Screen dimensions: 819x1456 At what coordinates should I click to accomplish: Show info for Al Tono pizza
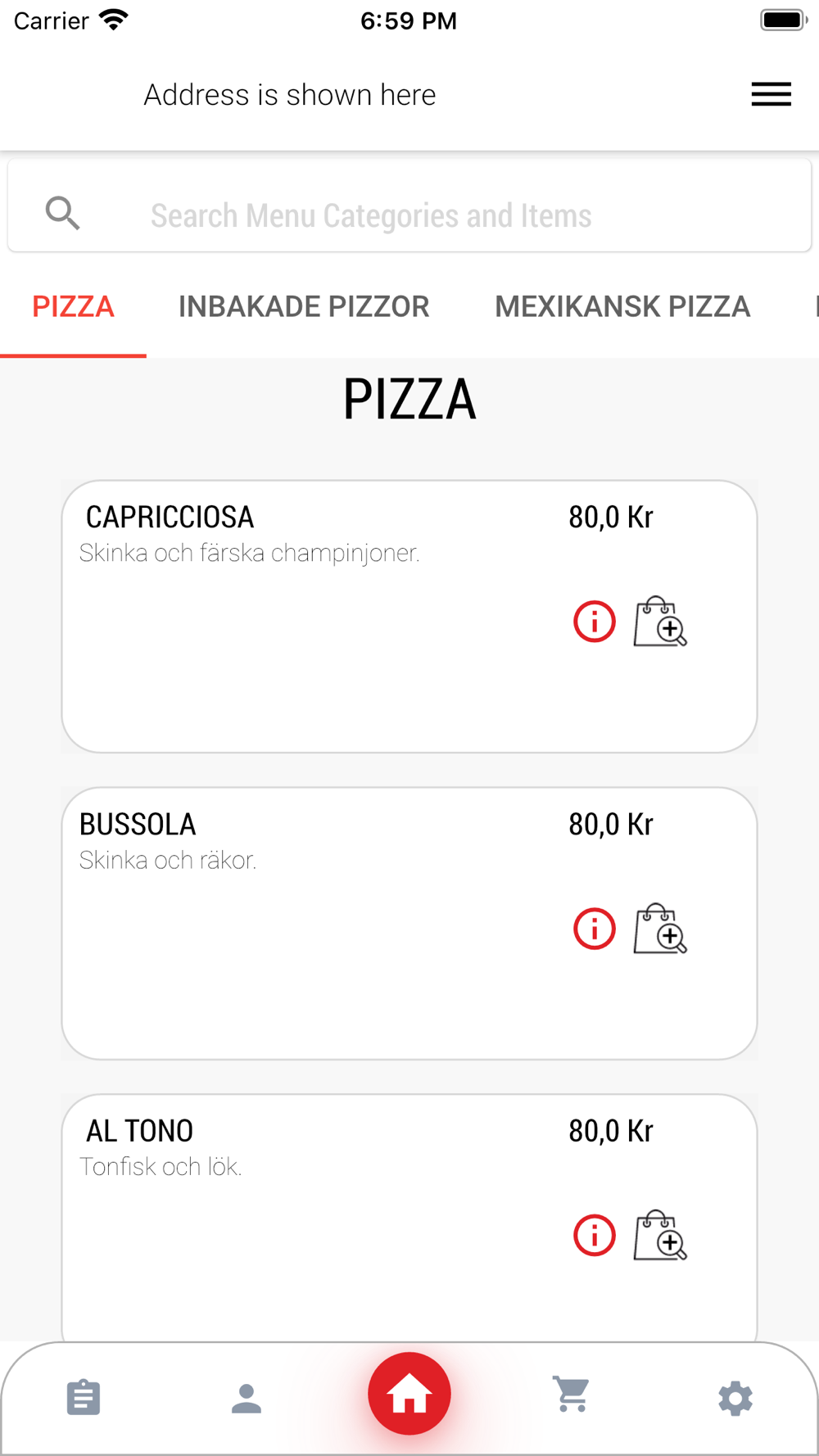point(595,1236)
